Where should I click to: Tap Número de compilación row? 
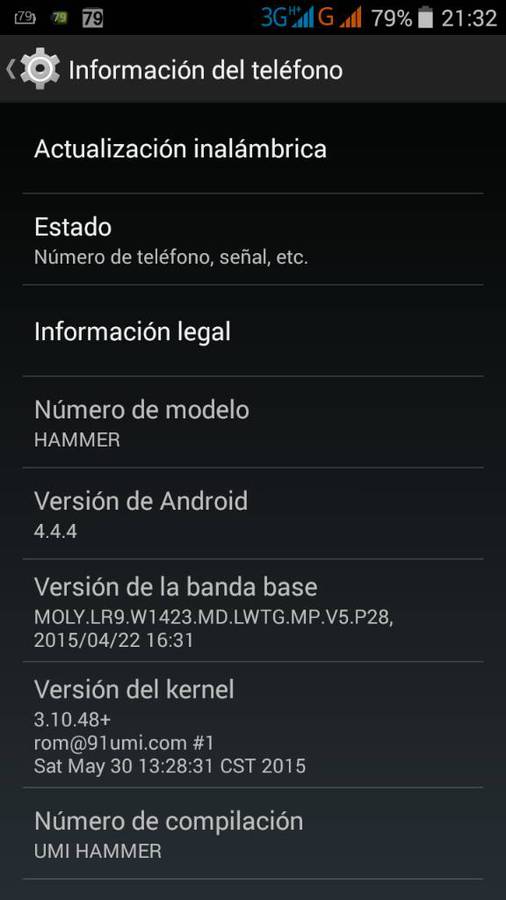253,833
